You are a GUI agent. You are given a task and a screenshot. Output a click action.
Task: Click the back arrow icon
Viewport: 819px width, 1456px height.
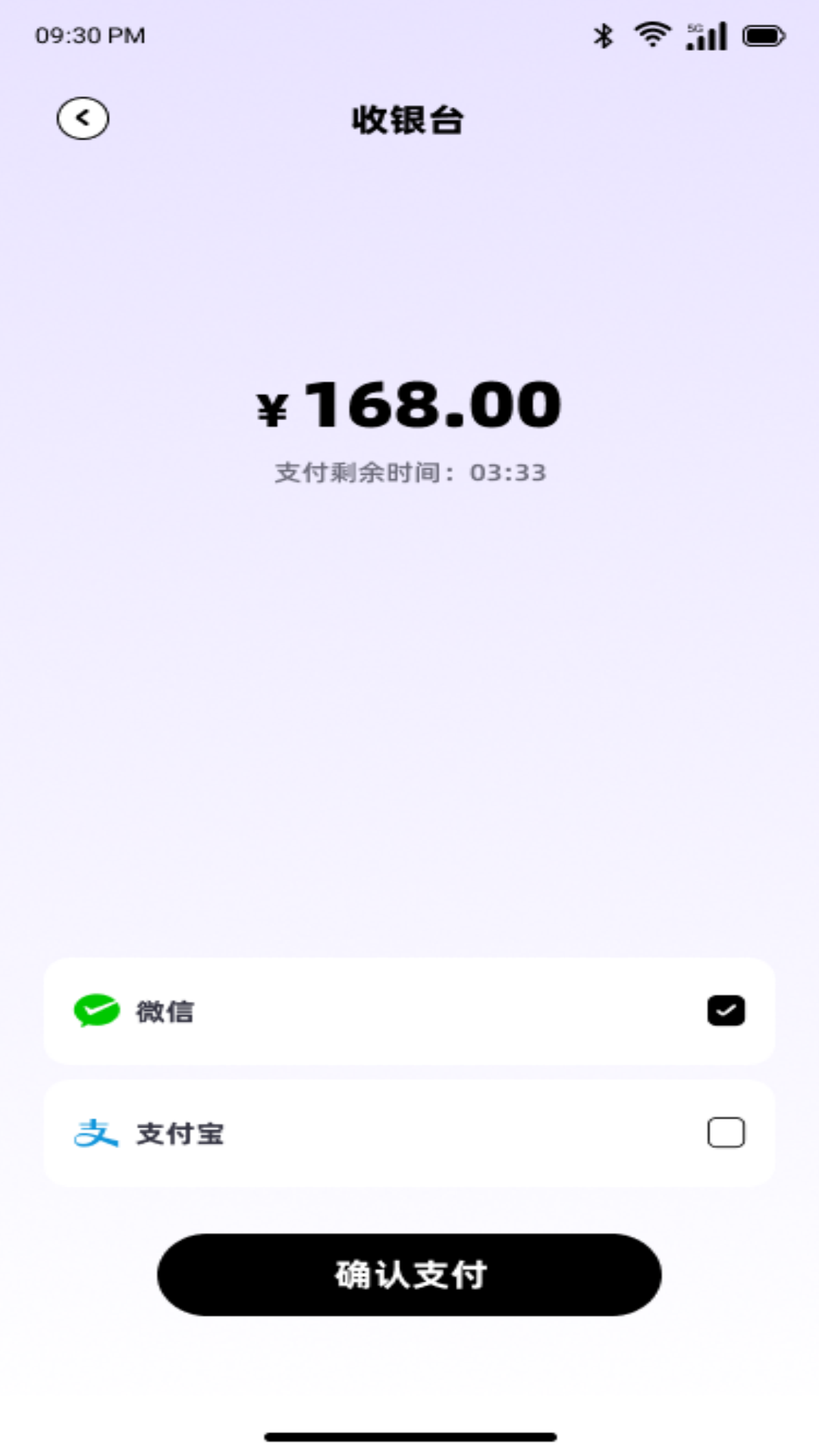82,118
